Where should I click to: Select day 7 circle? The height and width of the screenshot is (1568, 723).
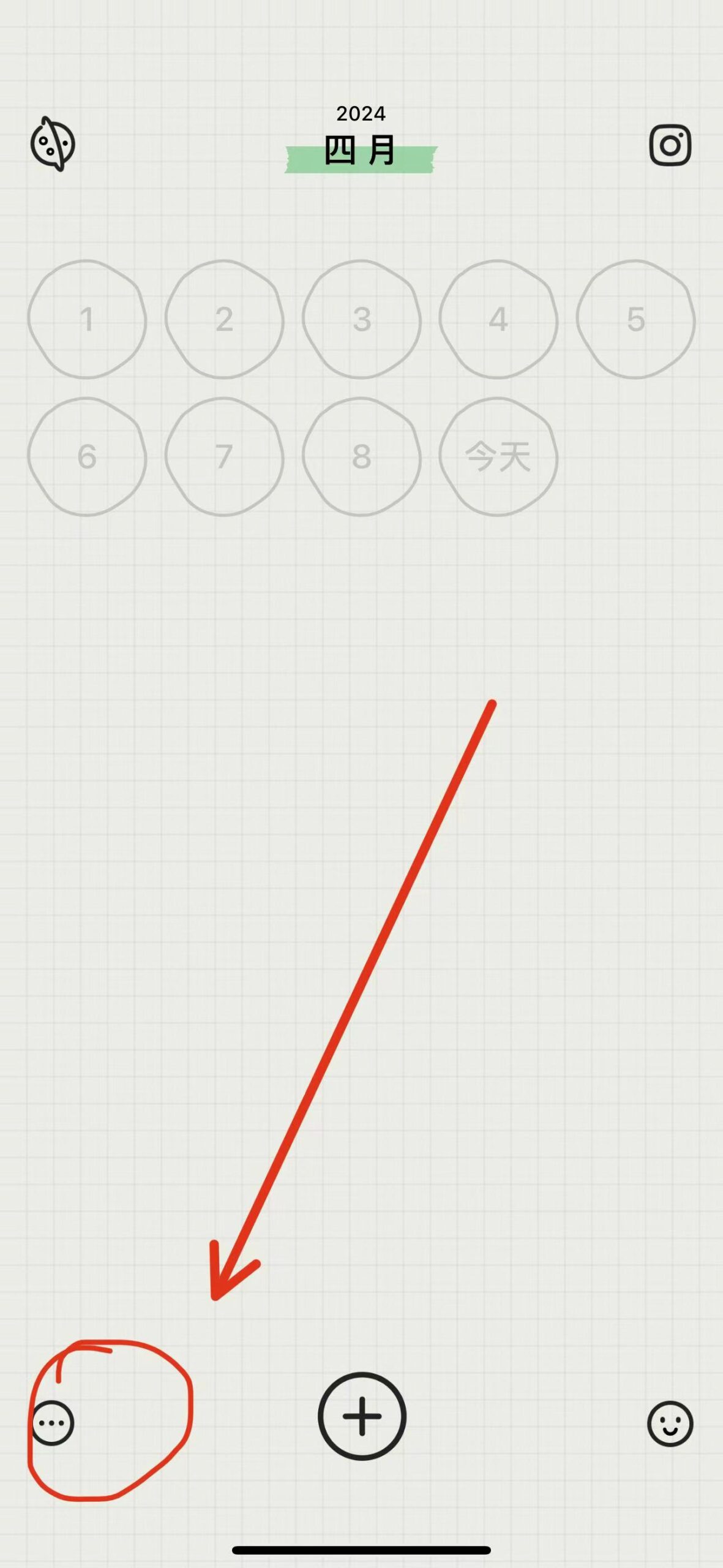point(224,456)
